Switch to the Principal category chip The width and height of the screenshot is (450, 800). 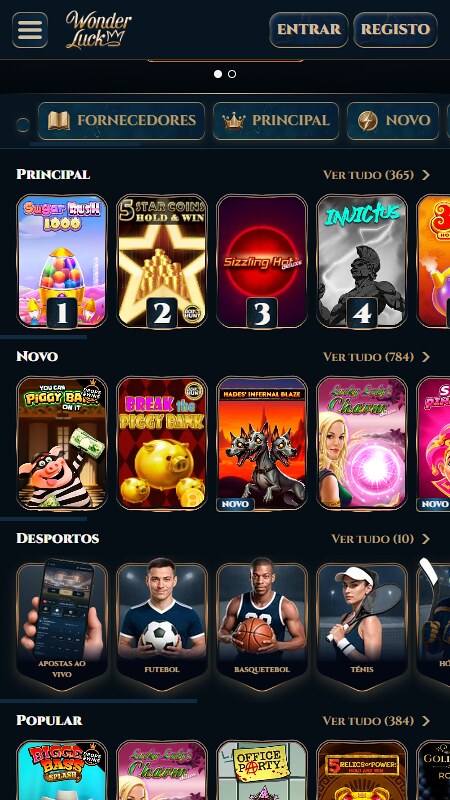[x=276, y=121]
